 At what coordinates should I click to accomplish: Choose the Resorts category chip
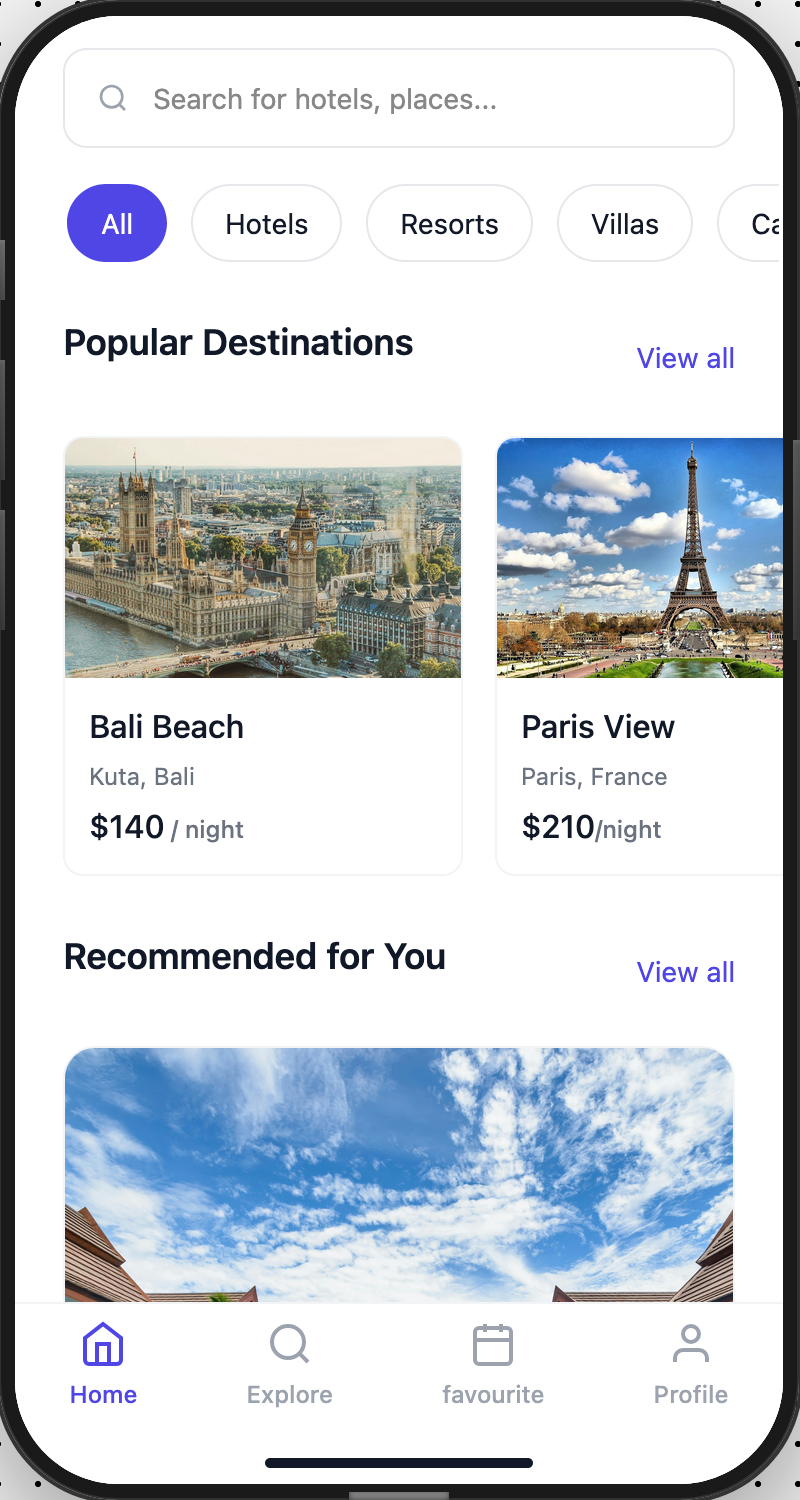449,224
